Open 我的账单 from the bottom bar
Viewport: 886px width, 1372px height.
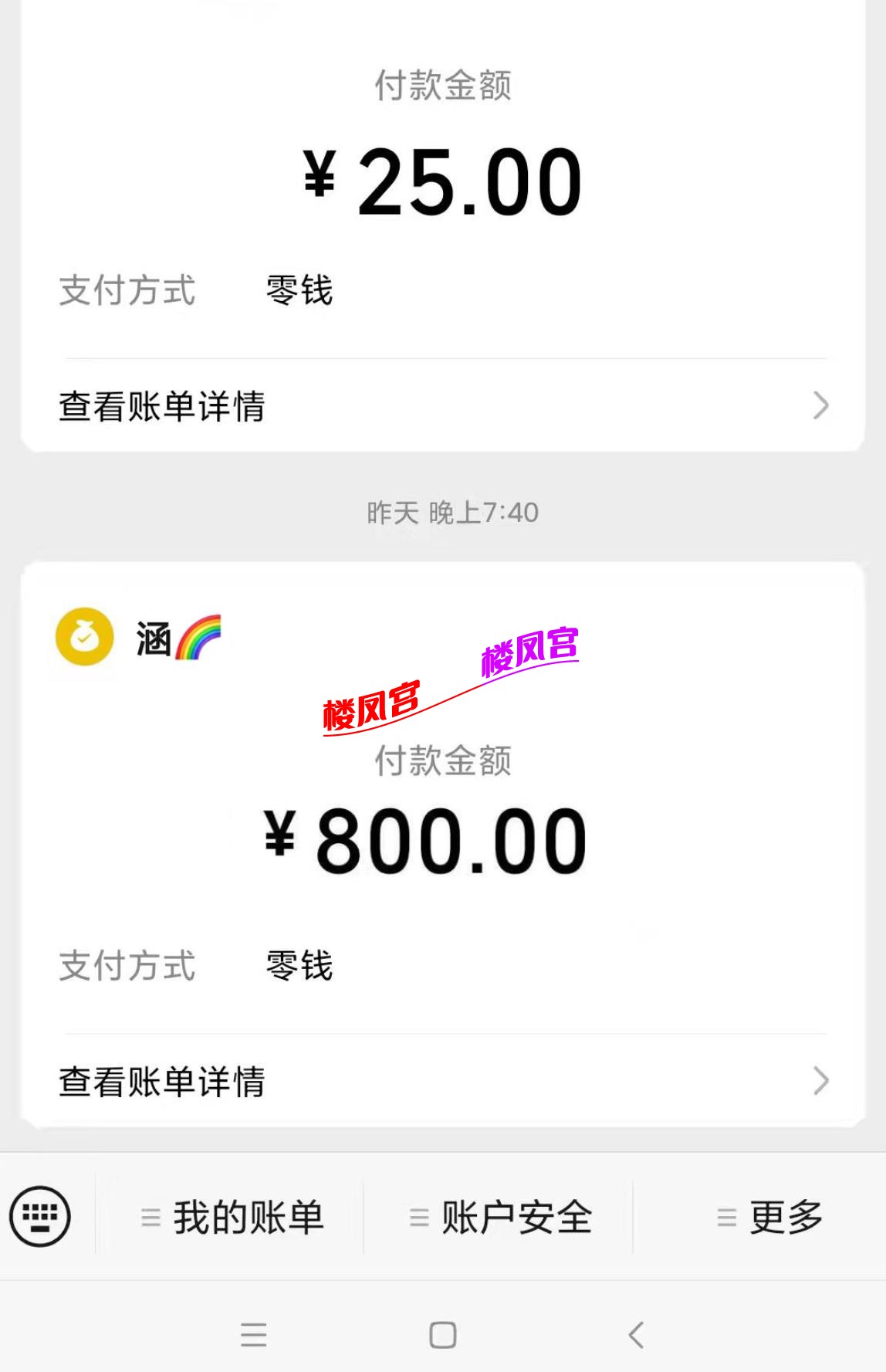[247, 1214]
